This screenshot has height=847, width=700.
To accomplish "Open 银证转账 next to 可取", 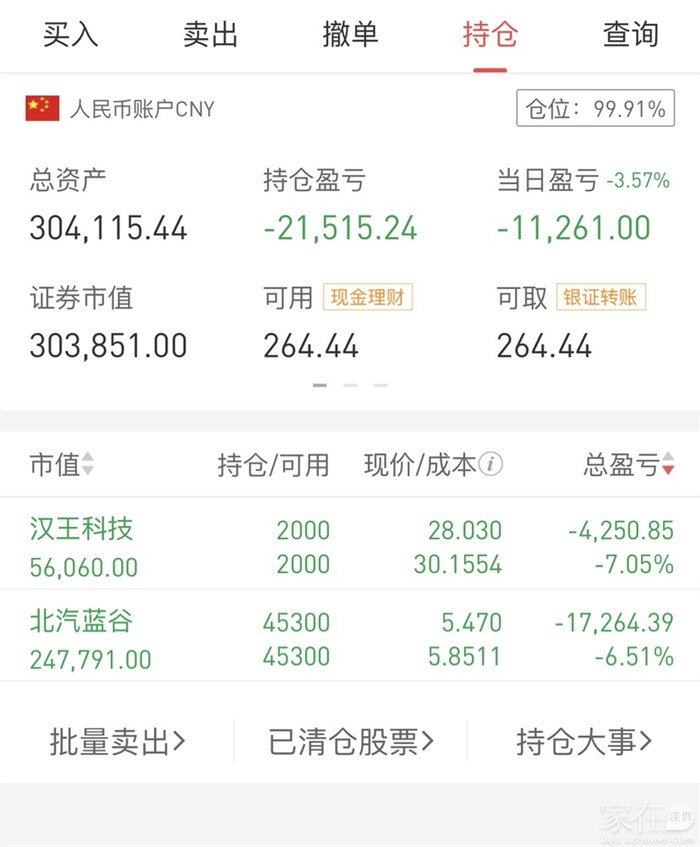I will click(x=601, y=297).
